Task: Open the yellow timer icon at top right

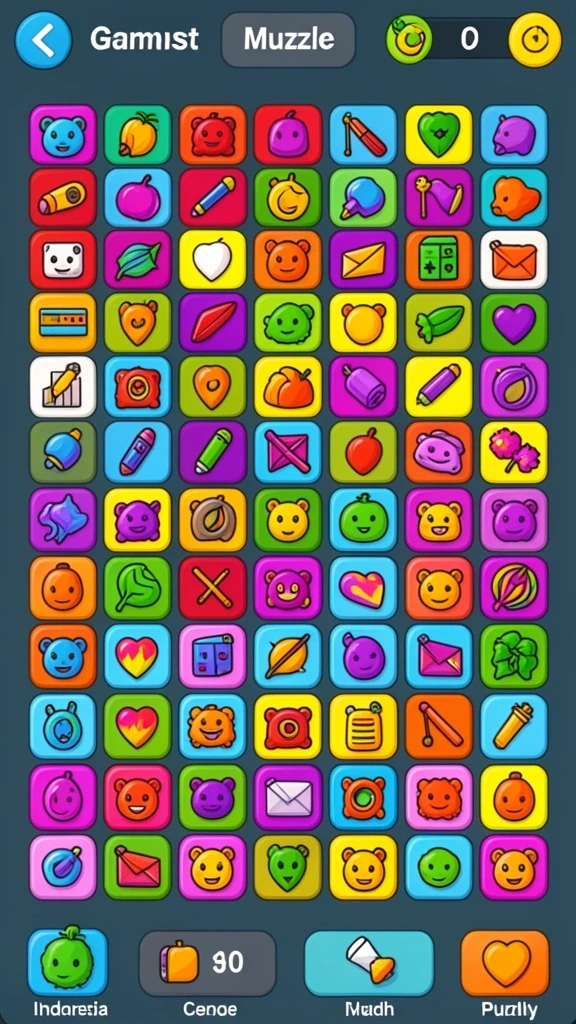Action: click(535, 40)
